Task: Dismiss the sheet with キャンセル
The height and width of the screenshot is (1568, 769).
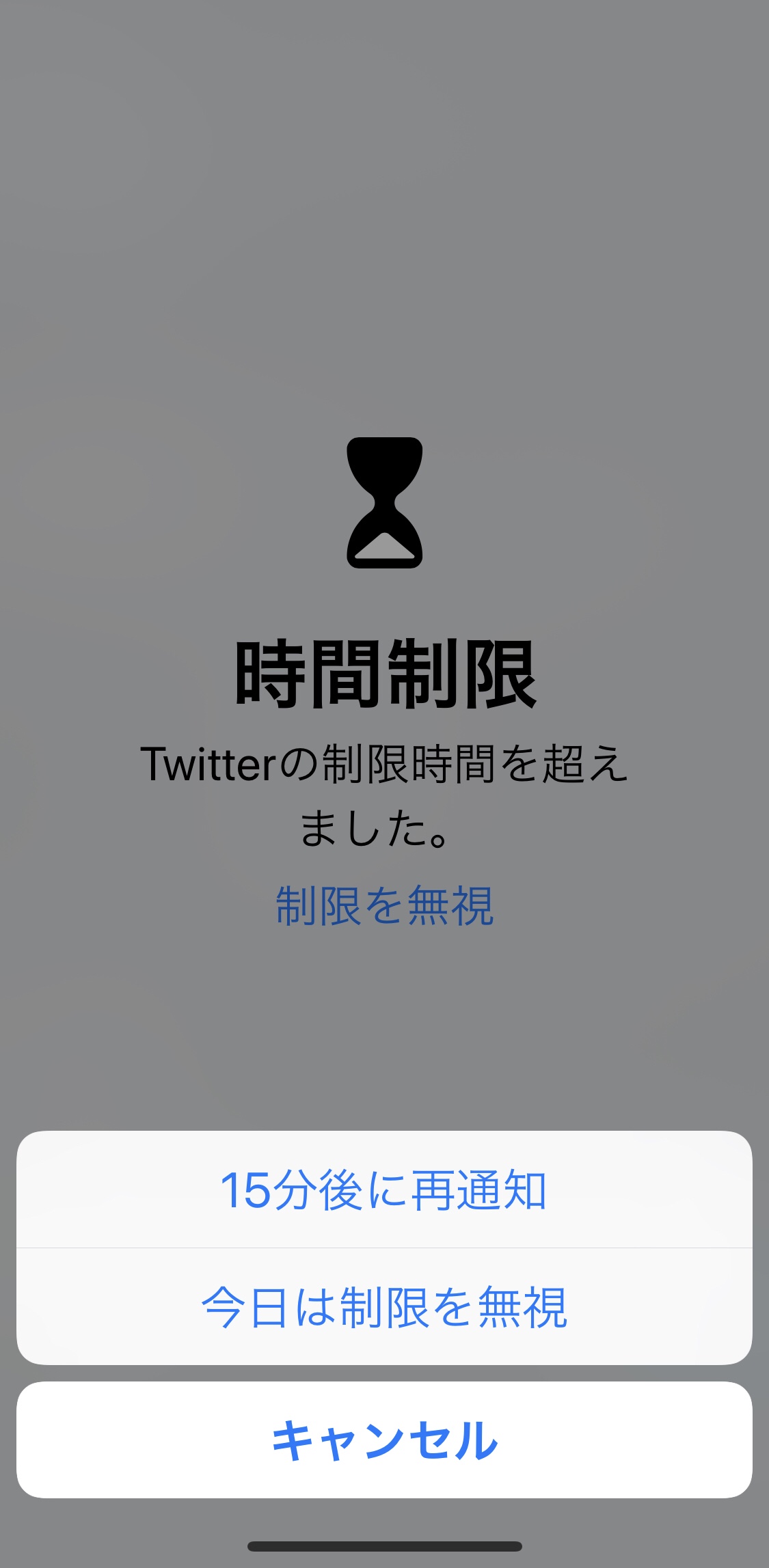Action: [x=384, y=1440]
